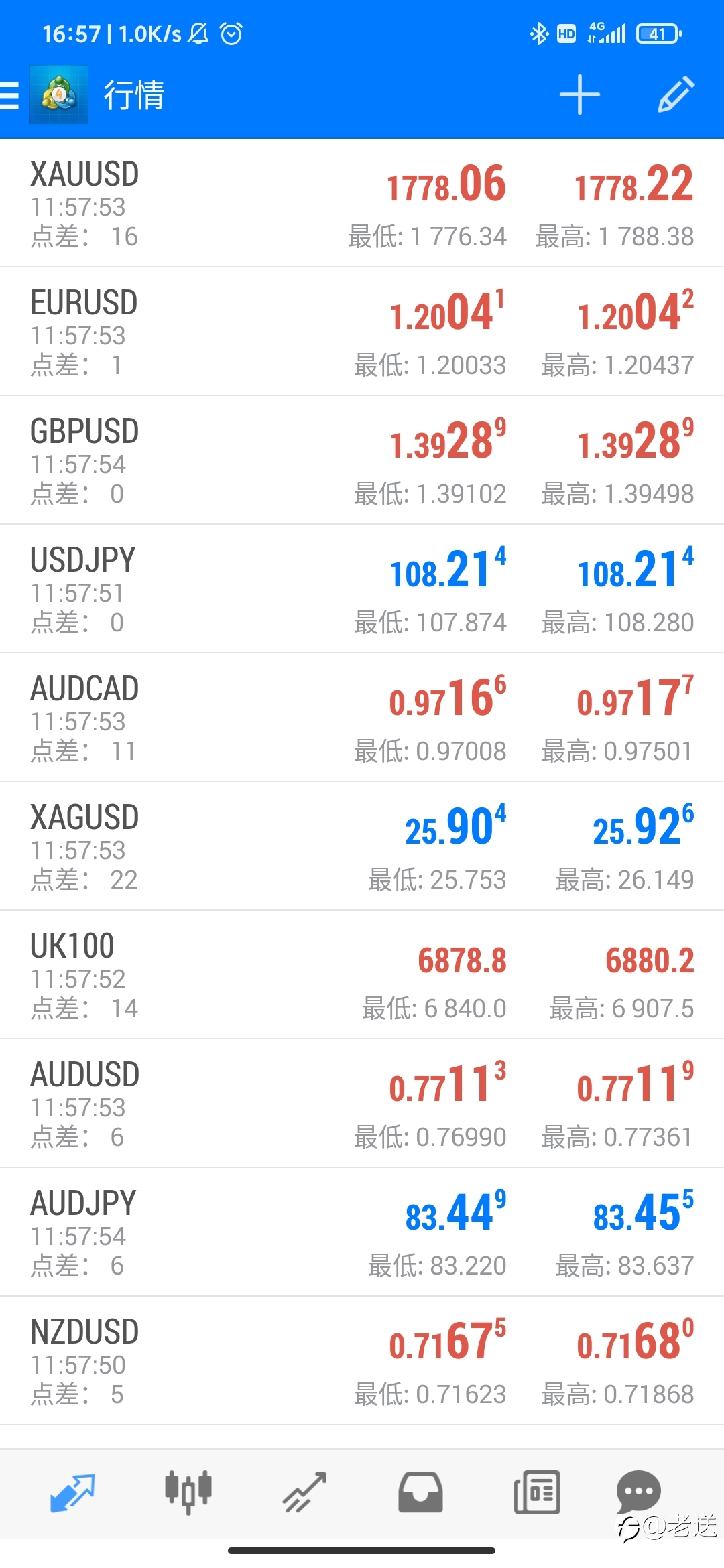The height and width of the screenshot is (1568, 724).
Task: Open the GBPUSD quote row
Action: pyautogui.click(x=362, y=460)
